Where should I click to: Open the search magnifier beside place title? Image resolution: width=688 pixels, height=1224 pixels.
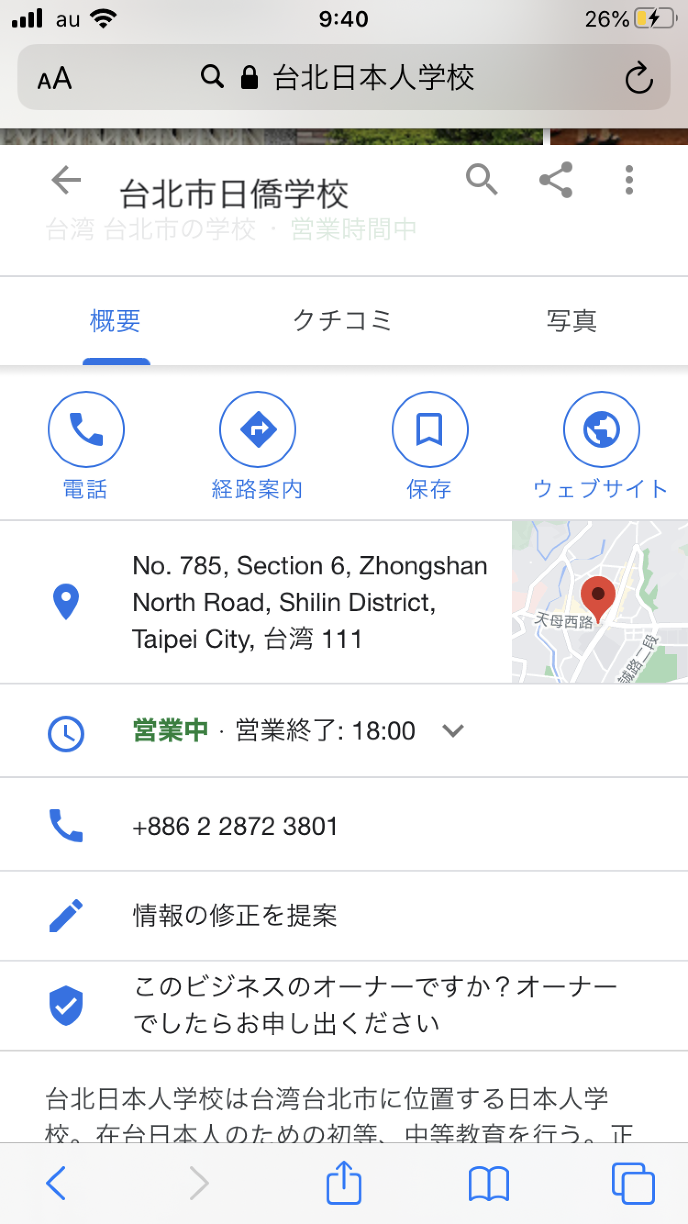coord(482,181)
